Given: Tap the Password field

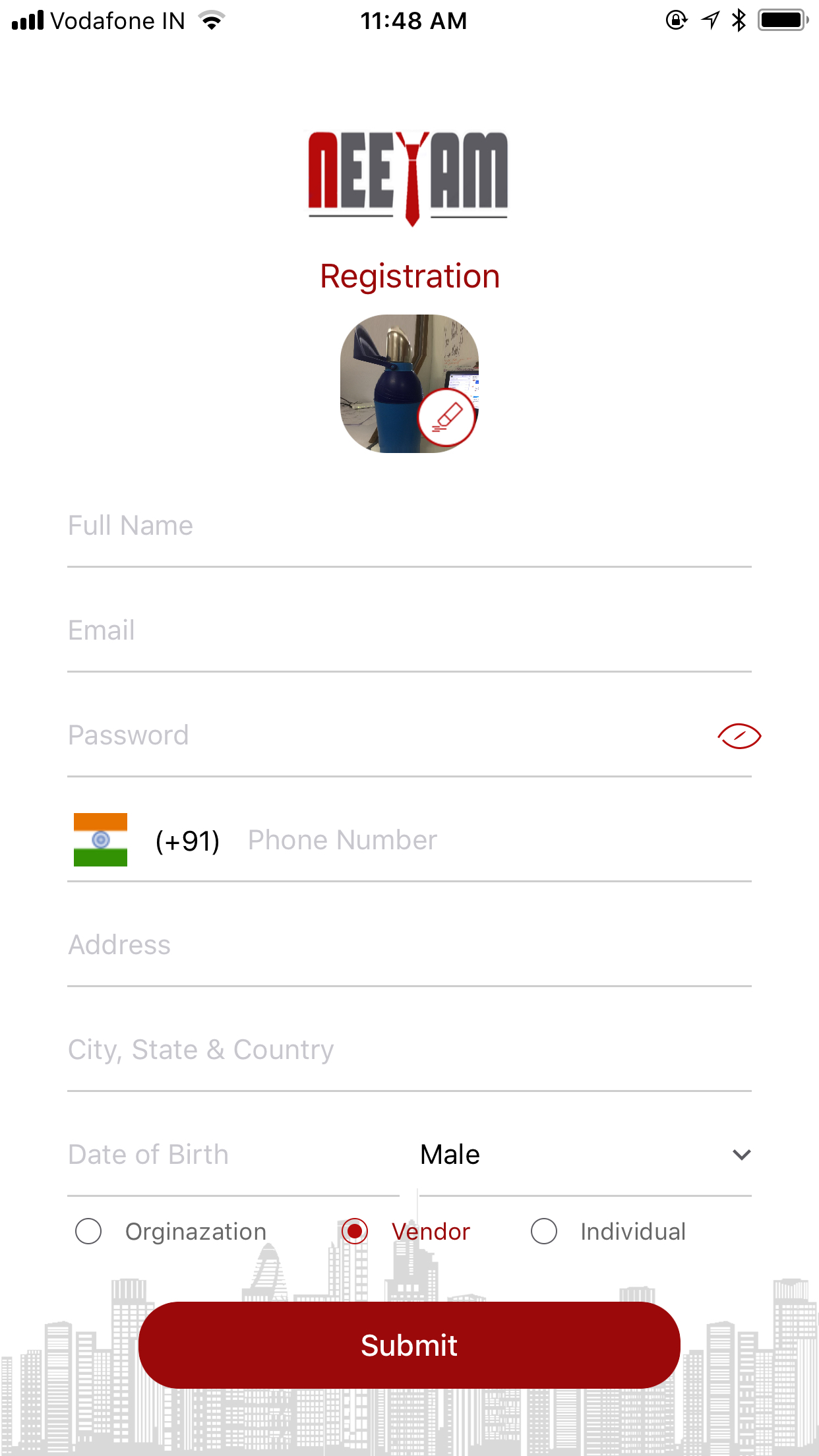Looking at the screenshot, I should pyautogui.click(x=382, y=736).
